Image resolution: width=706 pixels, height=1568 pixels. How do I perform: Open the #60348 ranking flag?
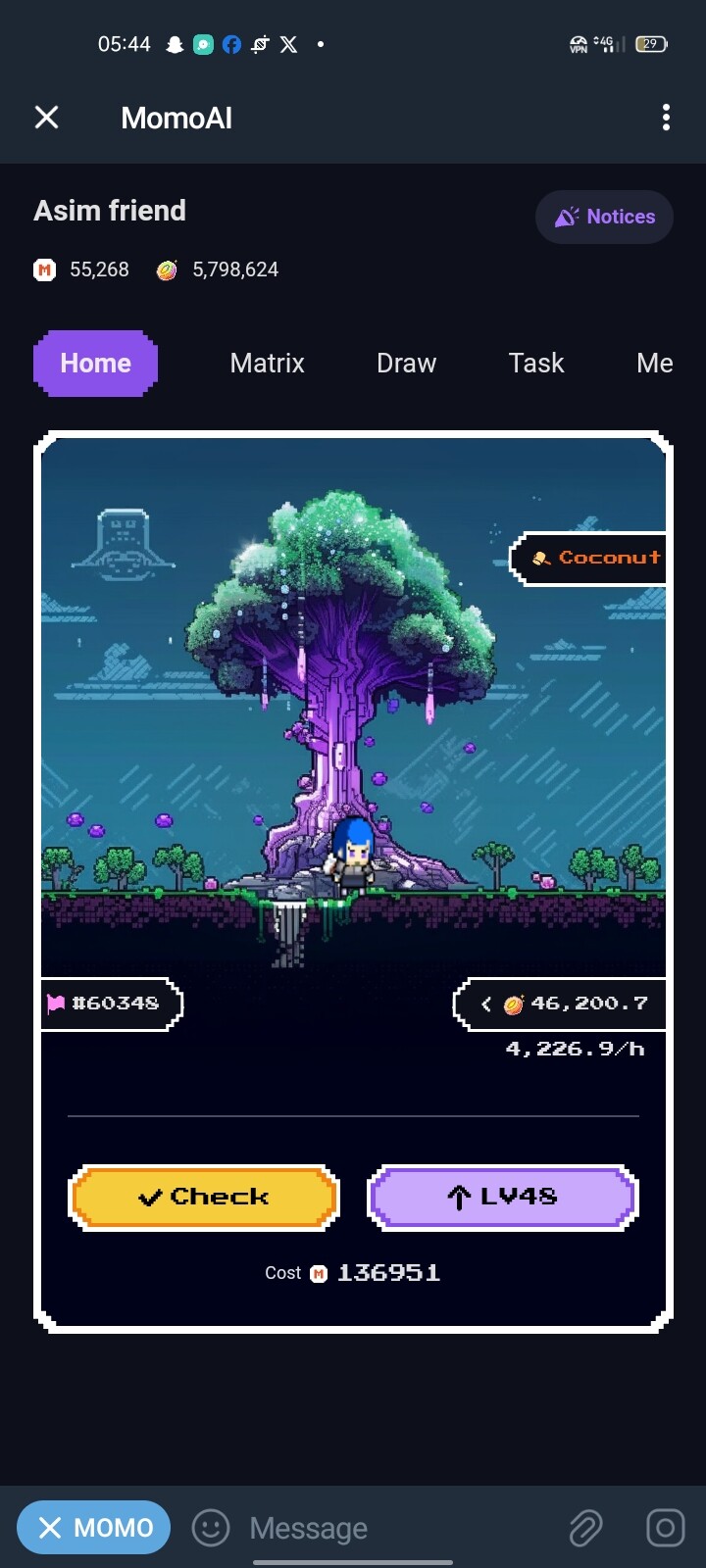[112, 1004]
